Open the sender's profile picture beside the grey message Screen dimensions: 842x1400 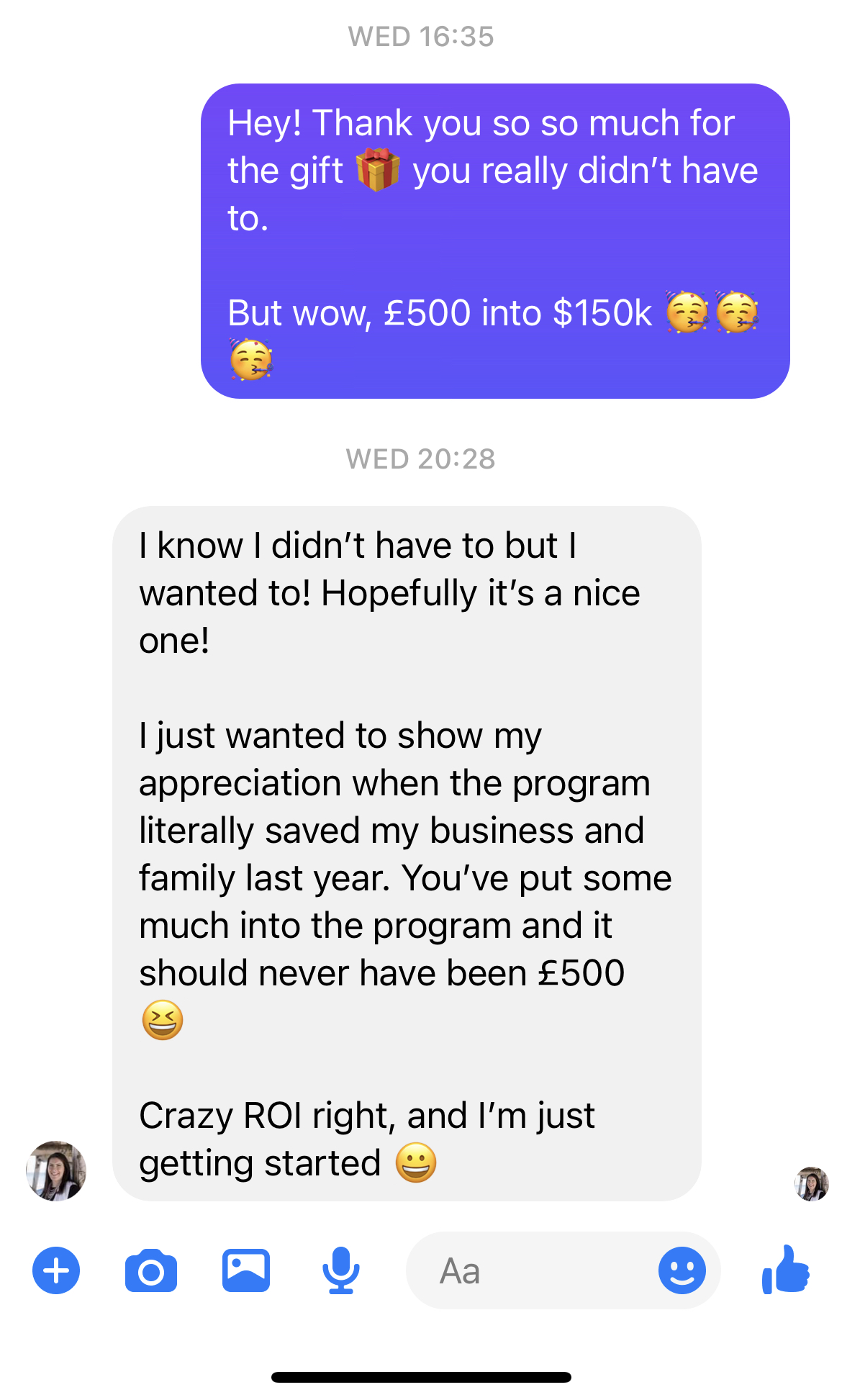[56, 1170]
